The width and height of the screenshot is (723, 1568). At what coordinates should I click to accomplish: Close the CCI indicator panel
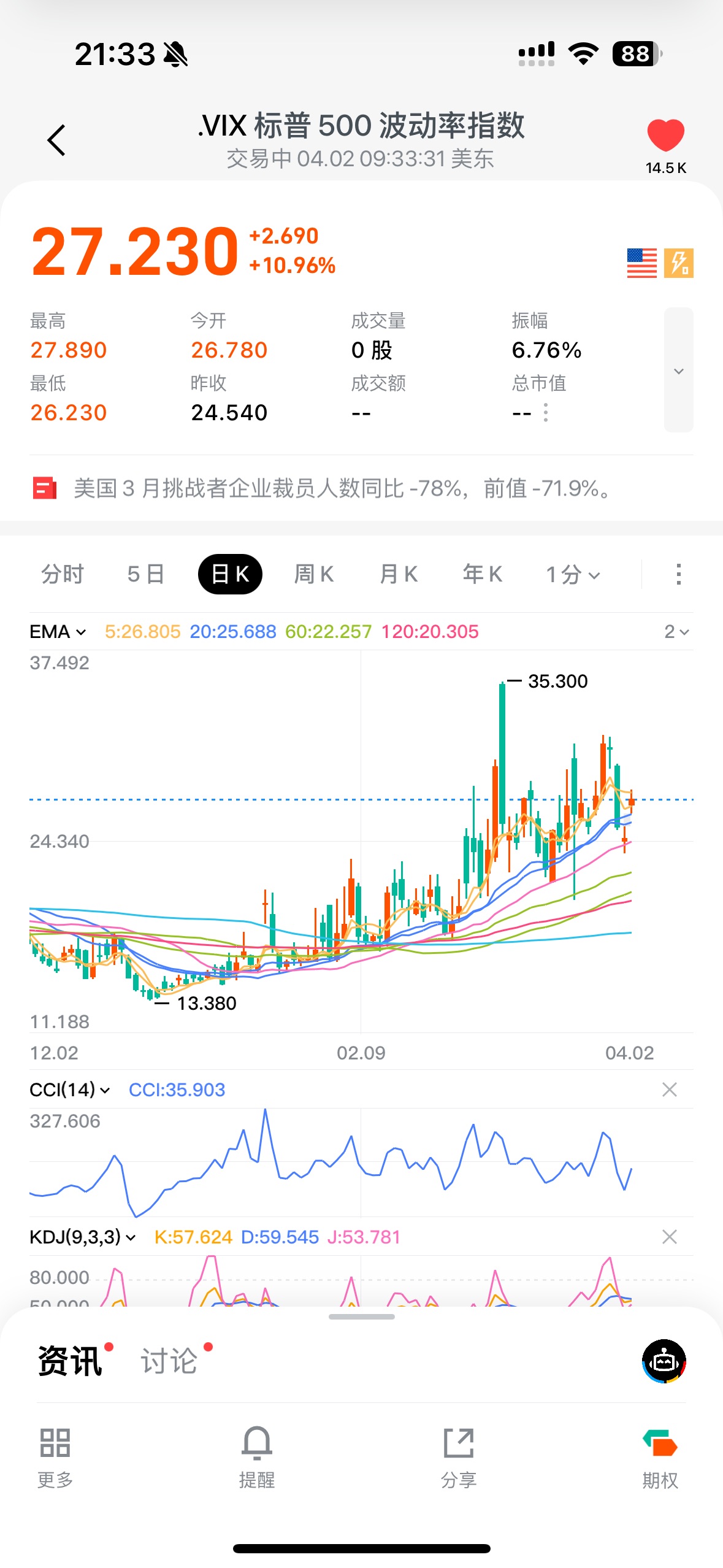pyautogui.click(x=669, y=1090)
